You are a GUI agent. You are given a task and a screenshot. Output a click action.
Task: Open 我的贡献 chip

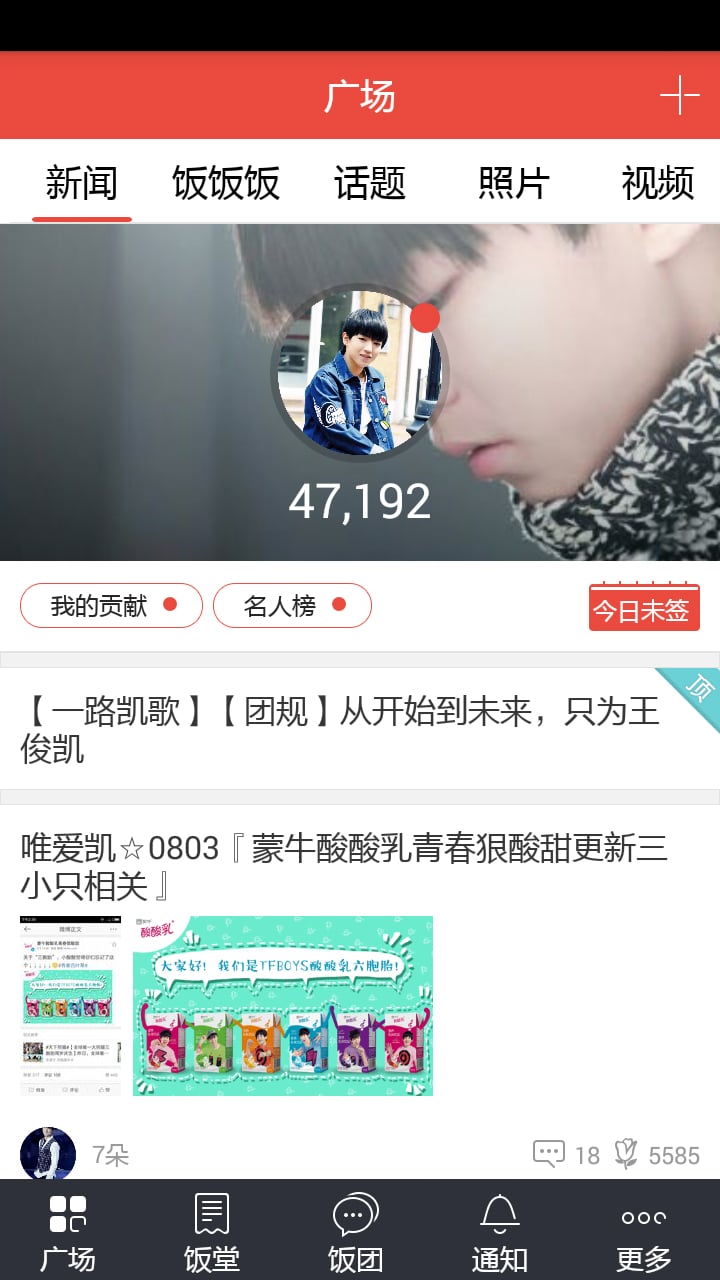(x=111, y=605)
